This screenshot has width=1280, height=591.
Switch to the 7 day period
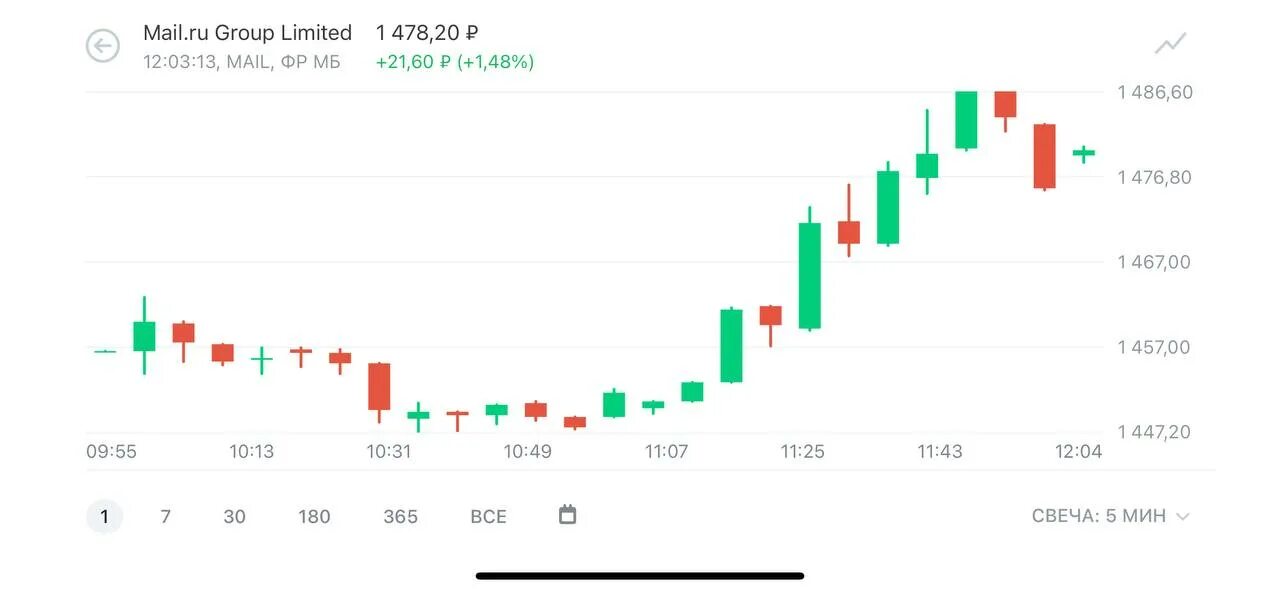pos(166,517)
